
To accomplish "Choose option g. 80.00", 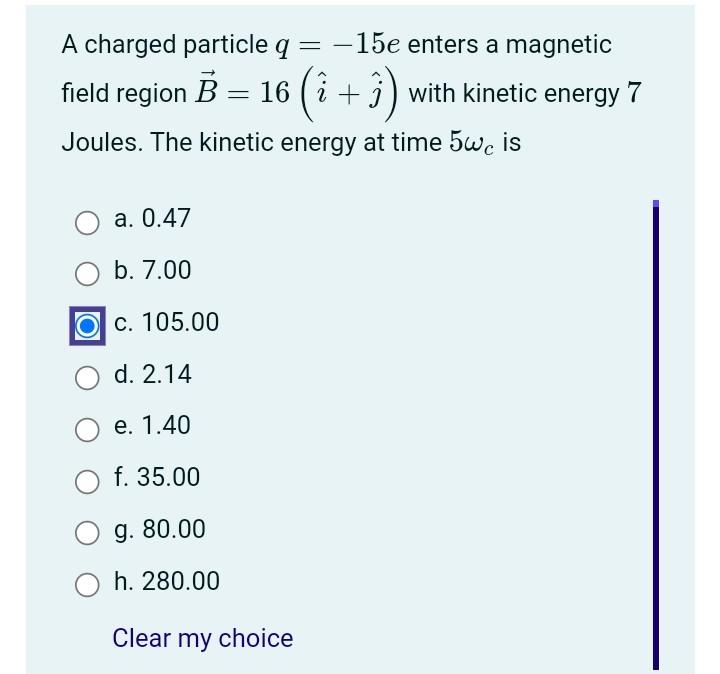I will [x=88, y=531].
